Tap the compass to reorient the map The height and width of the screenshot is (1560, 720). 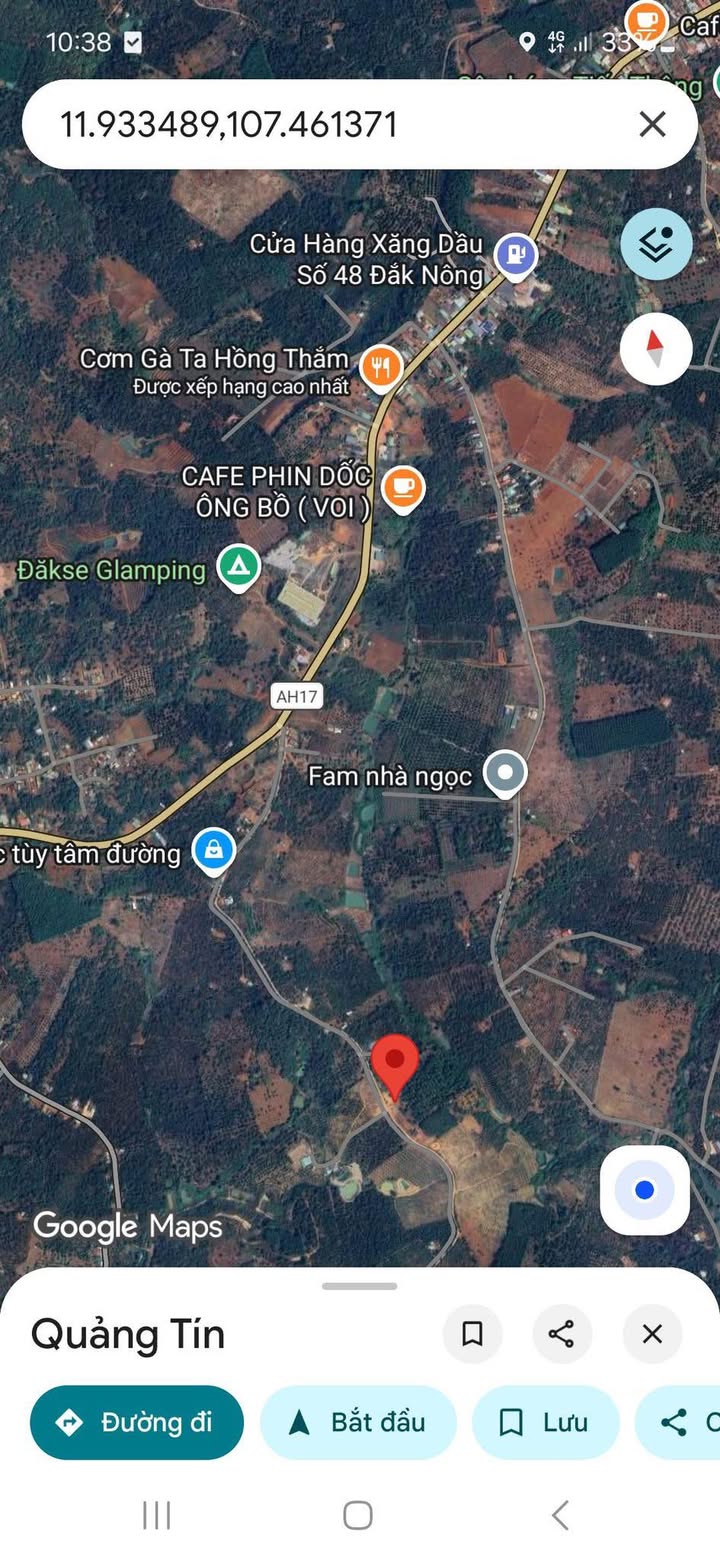pos(656,349)
